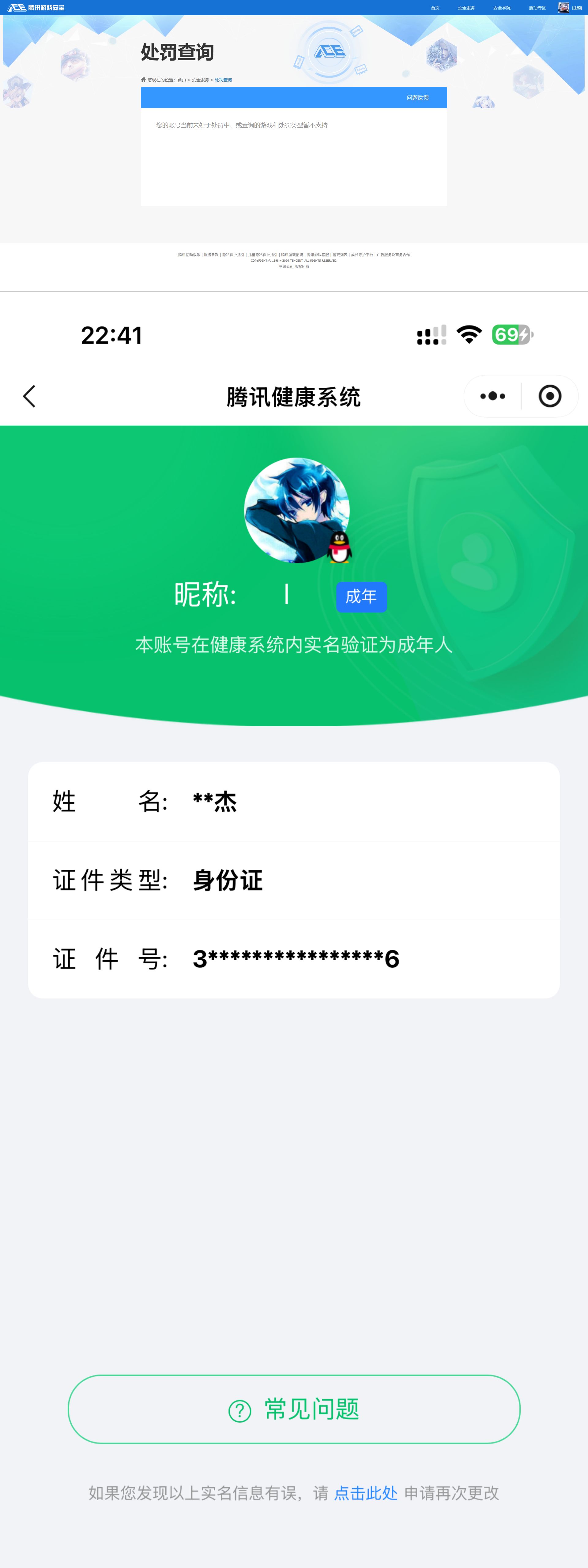The height and width of the screenshot is (1568, 588).
Task: Tap the QQ penguin badge on the avatar
Action: 339,547
